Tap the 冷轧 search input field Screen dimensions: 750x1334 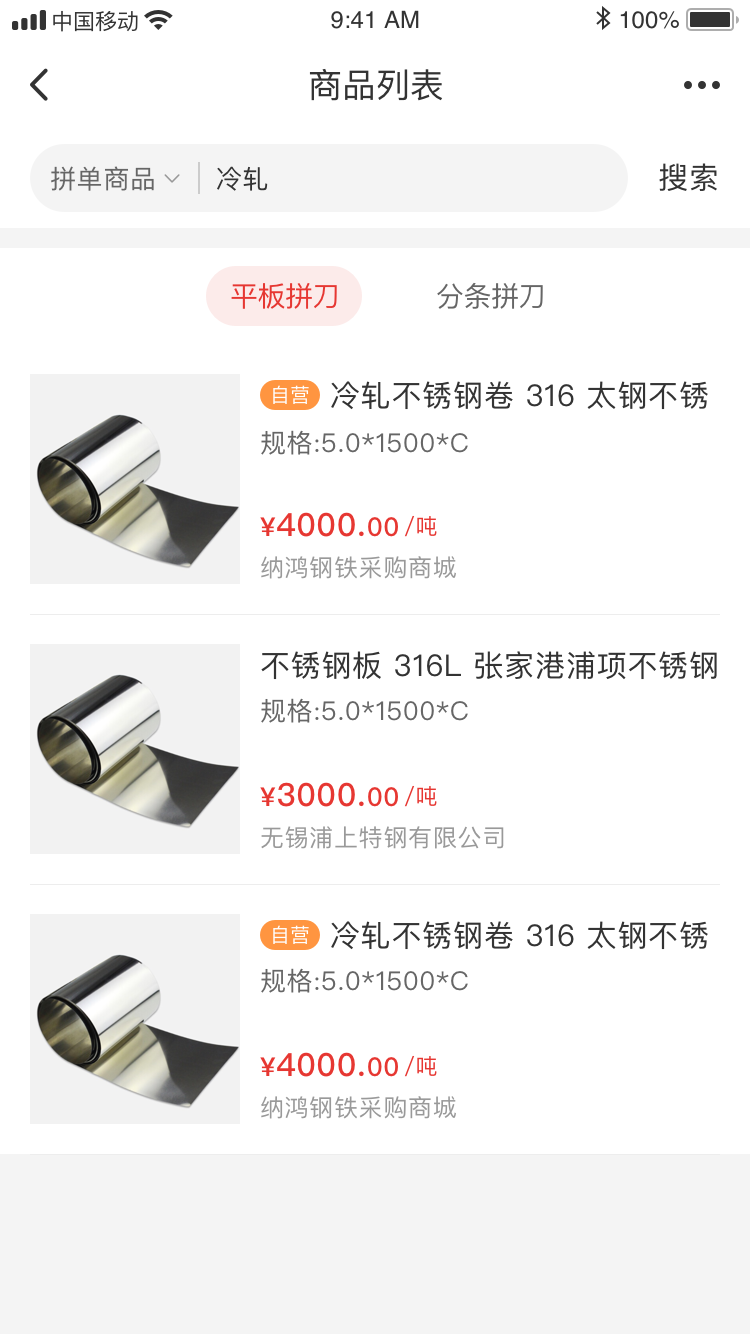[x=400, y=177]
